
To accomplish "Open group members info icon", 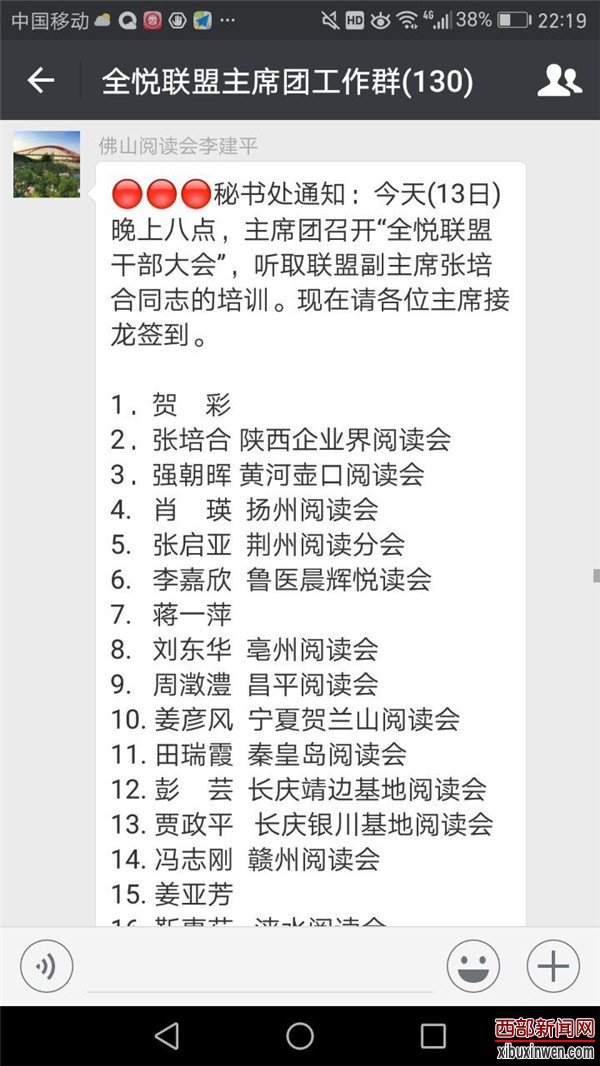I will click(559, 81).
